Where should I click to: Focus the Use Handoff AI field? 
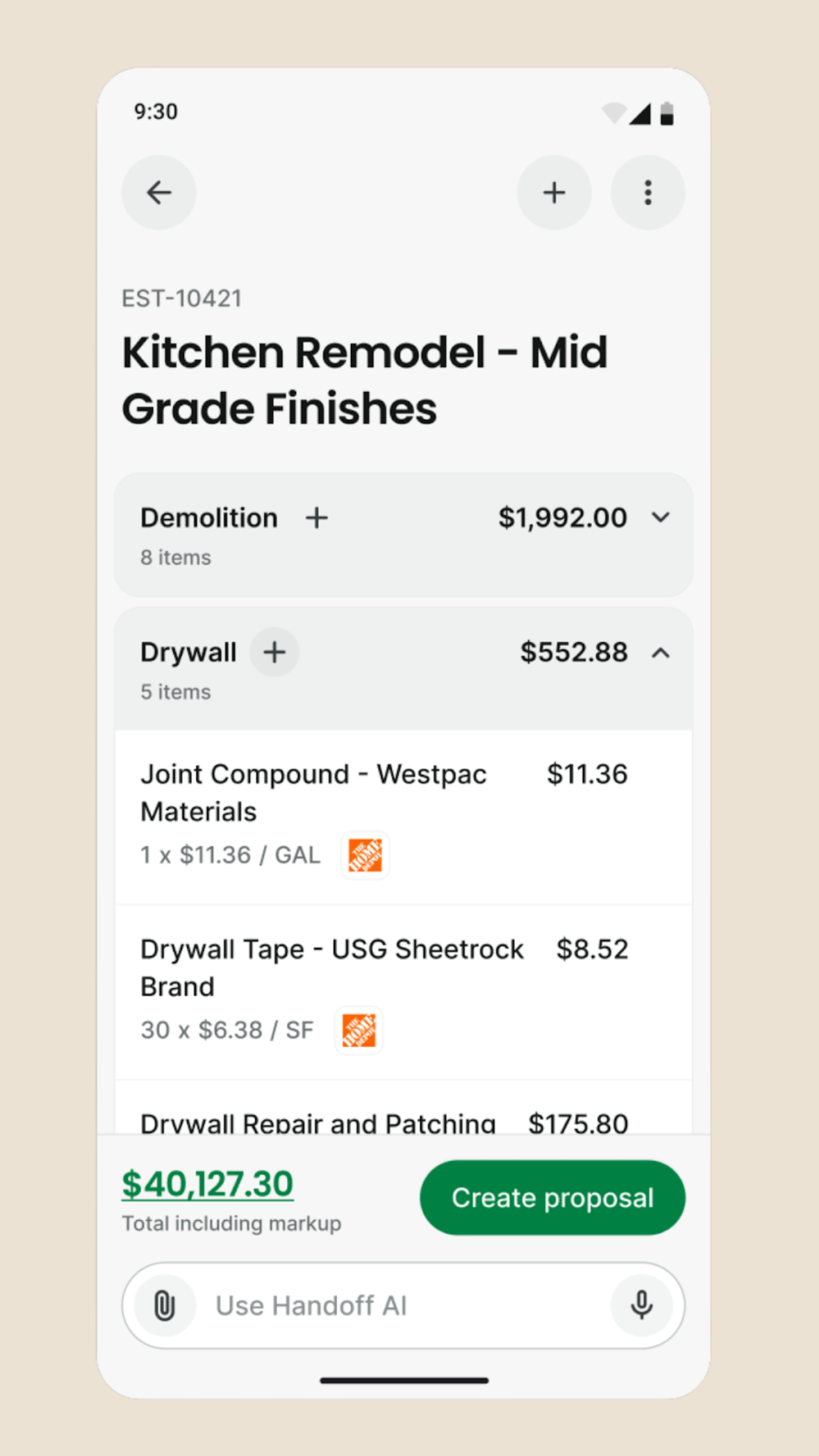(403, 1305)
